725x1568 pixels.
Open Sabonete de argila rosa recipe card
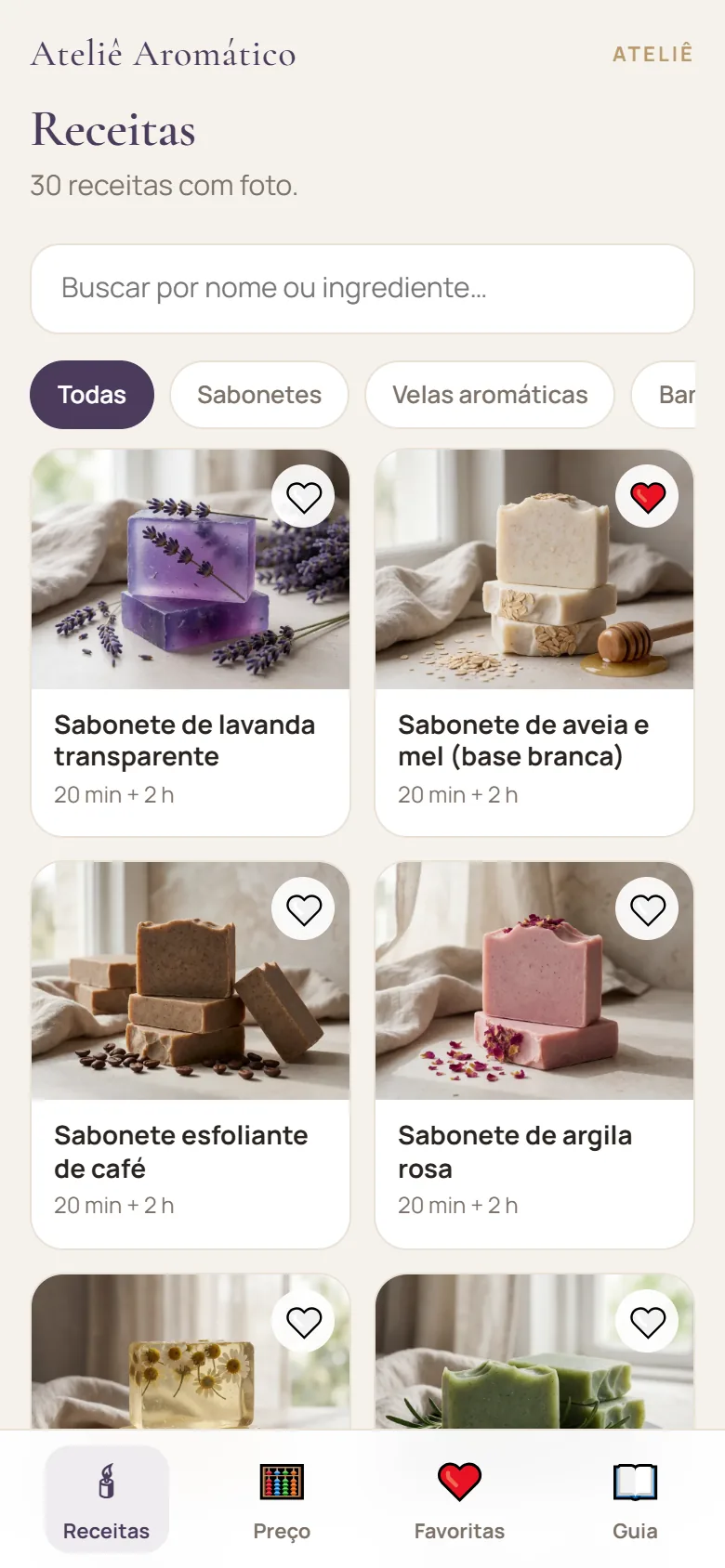click(x=534, y=1055)
